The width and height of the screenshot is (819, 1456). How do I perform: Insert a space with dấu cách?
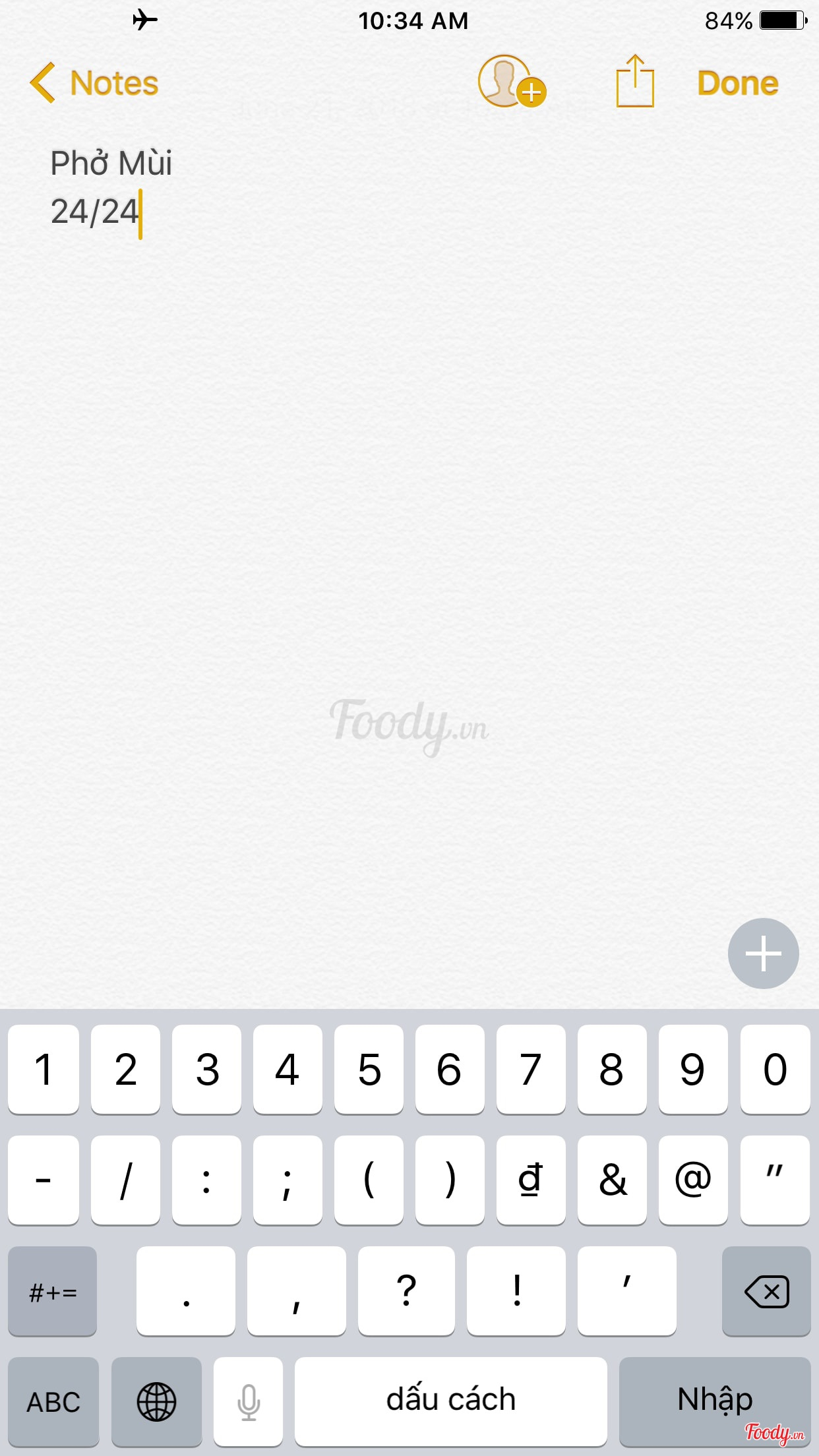(451, 1401)
